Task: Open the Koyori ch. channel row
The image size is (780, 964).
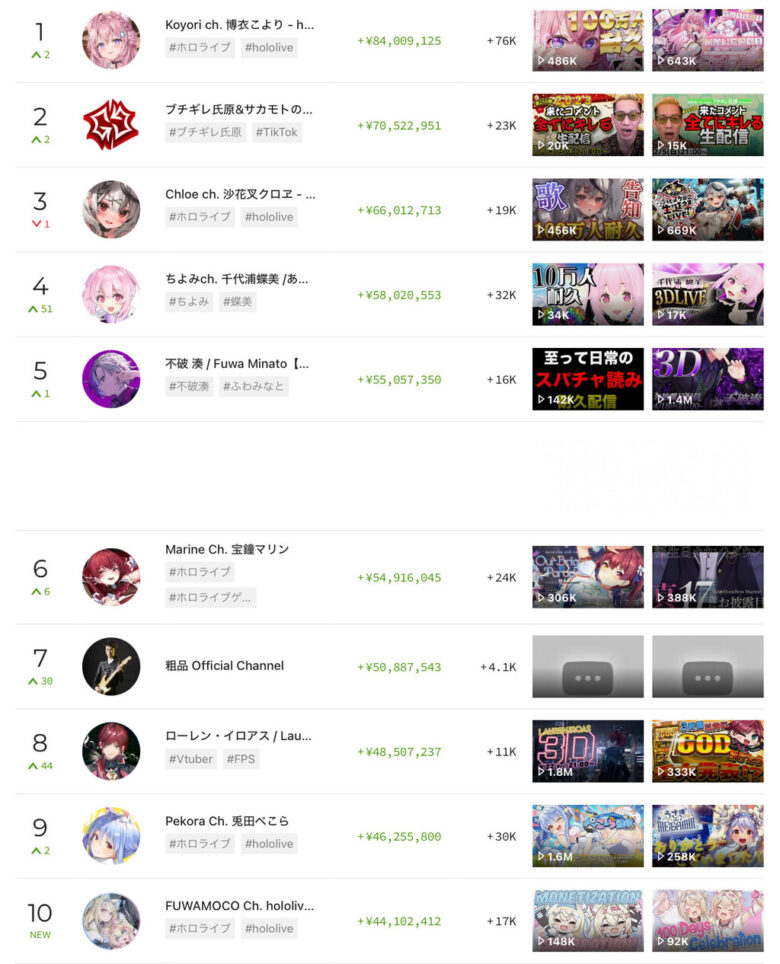Action: pyautogui.click(x=239, y=24)
